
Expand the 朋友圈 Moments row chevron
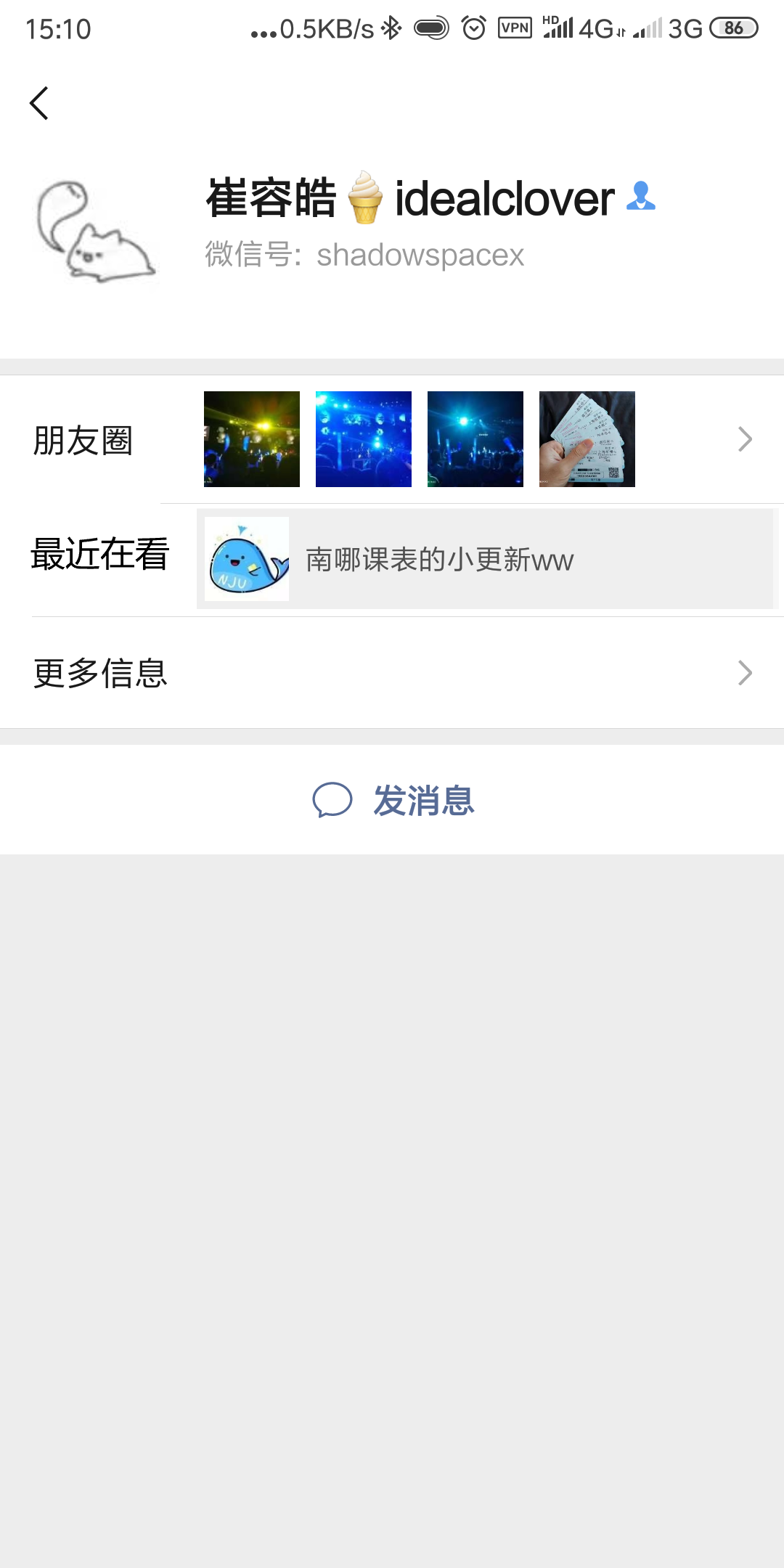745,438
